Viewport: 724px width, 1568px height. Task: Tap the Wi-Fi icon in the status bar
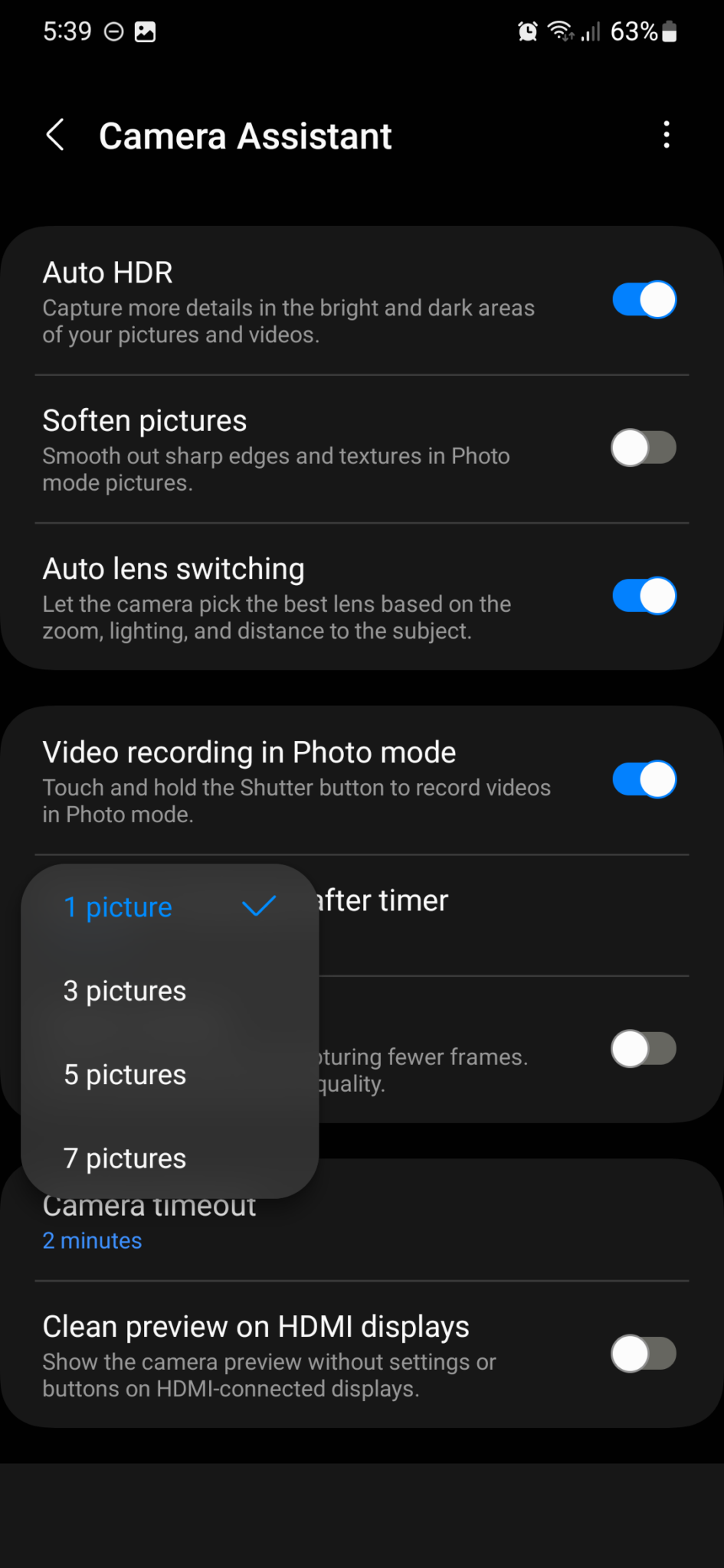click(x=559, y=31)
